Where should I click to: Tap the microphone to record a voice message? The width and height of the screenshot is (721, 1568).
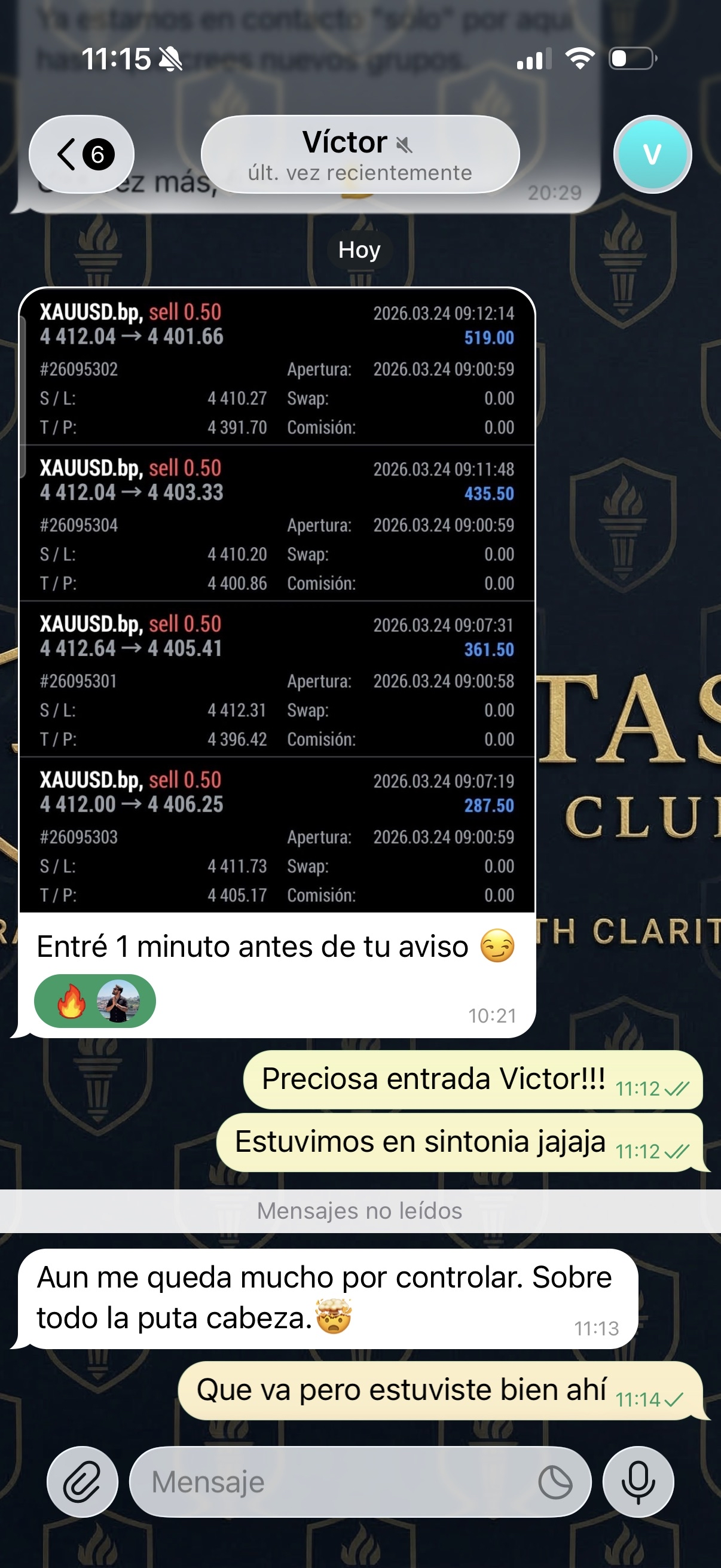(x=638, y=1481)
